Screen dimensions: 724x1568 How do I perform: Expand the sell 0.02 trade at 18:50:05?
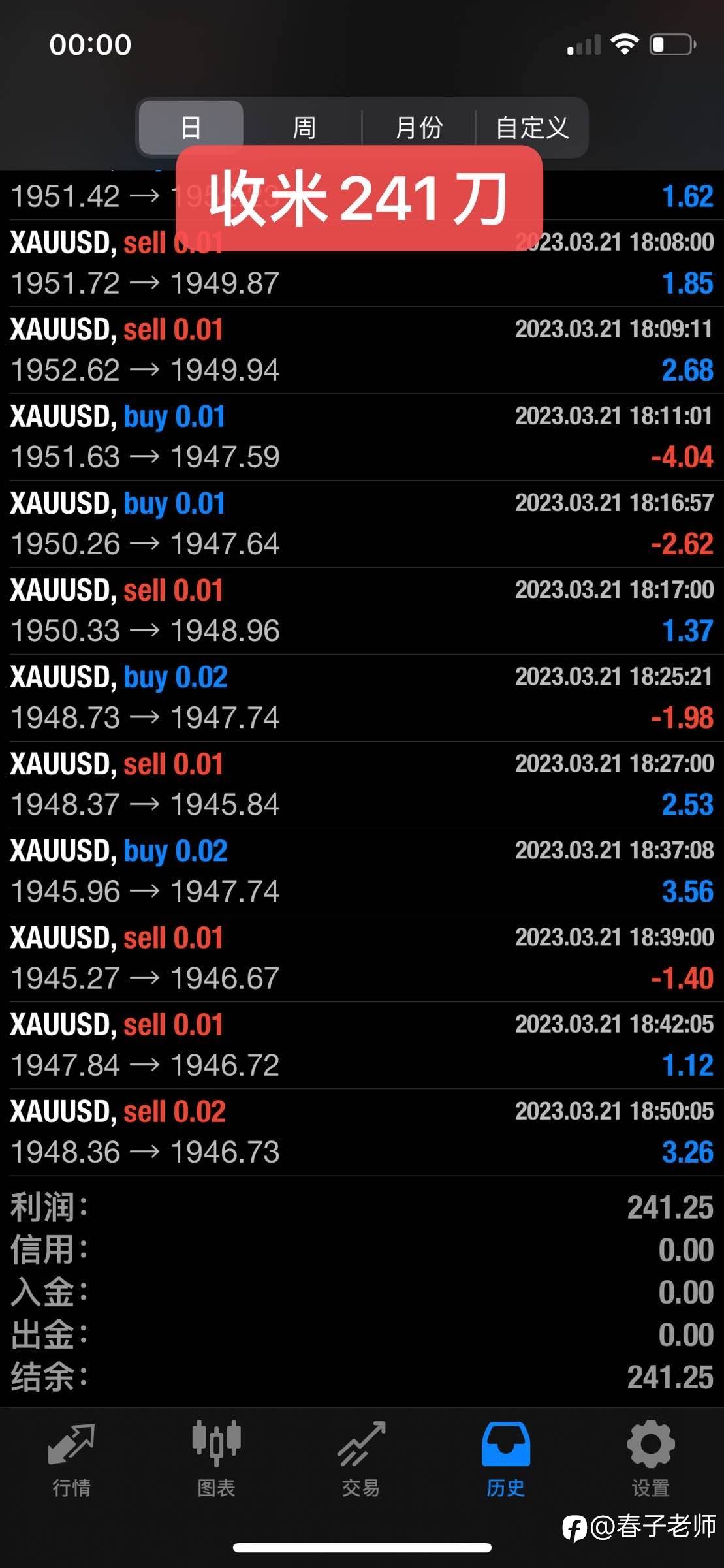click(x=362, y=1131)
